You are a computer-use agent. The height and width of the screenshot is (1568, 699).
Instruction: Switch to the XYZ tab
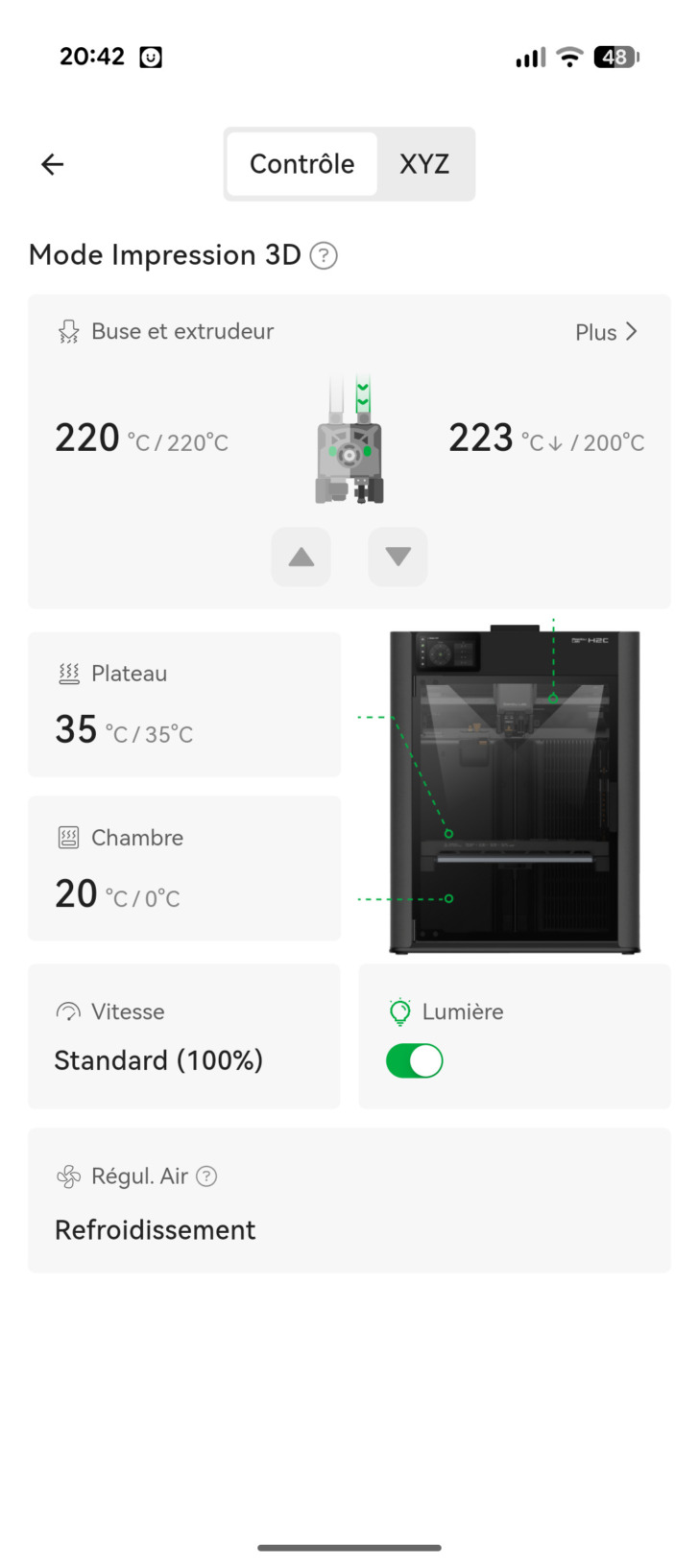(423, 164)
